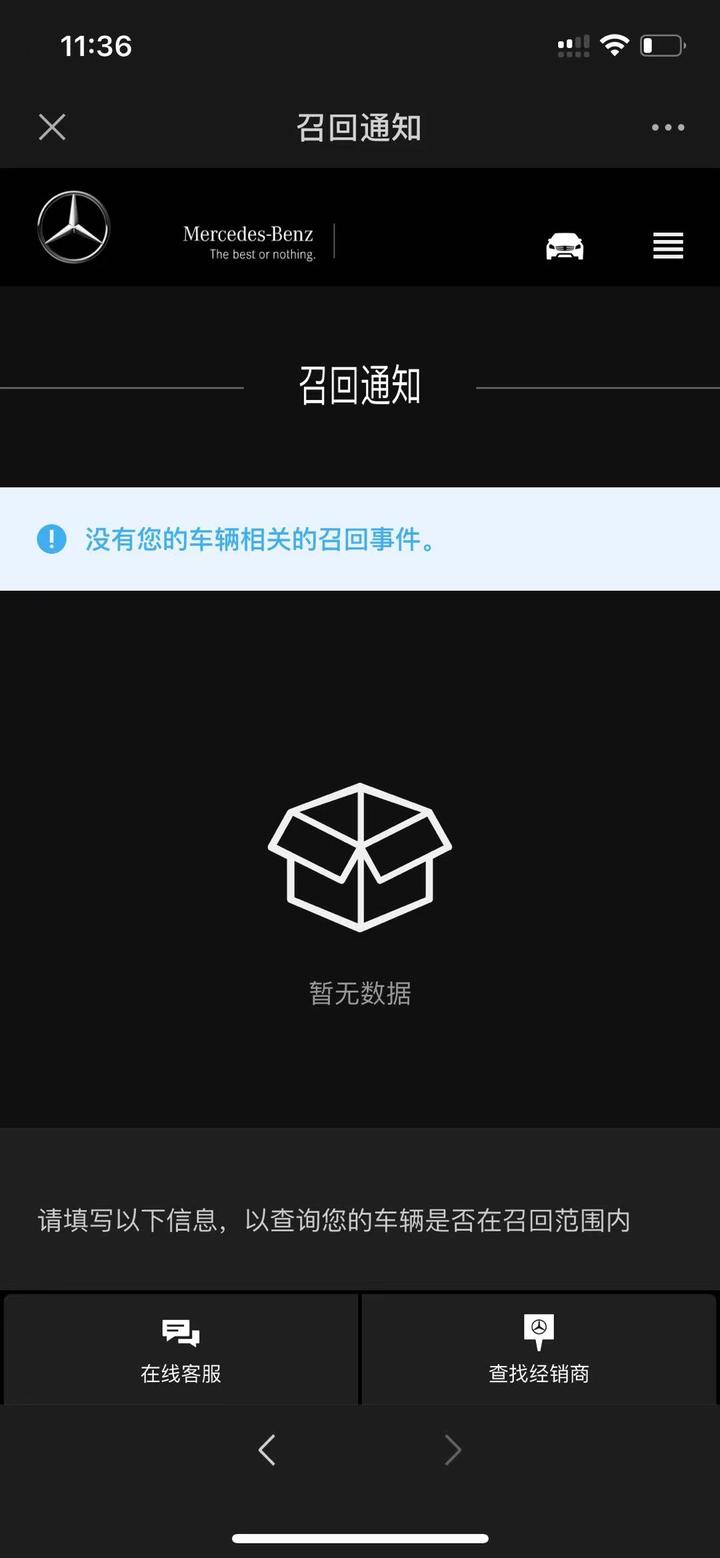
Task: Expand the Mercedes-Benz wordmark header
Action: (246, 236)
